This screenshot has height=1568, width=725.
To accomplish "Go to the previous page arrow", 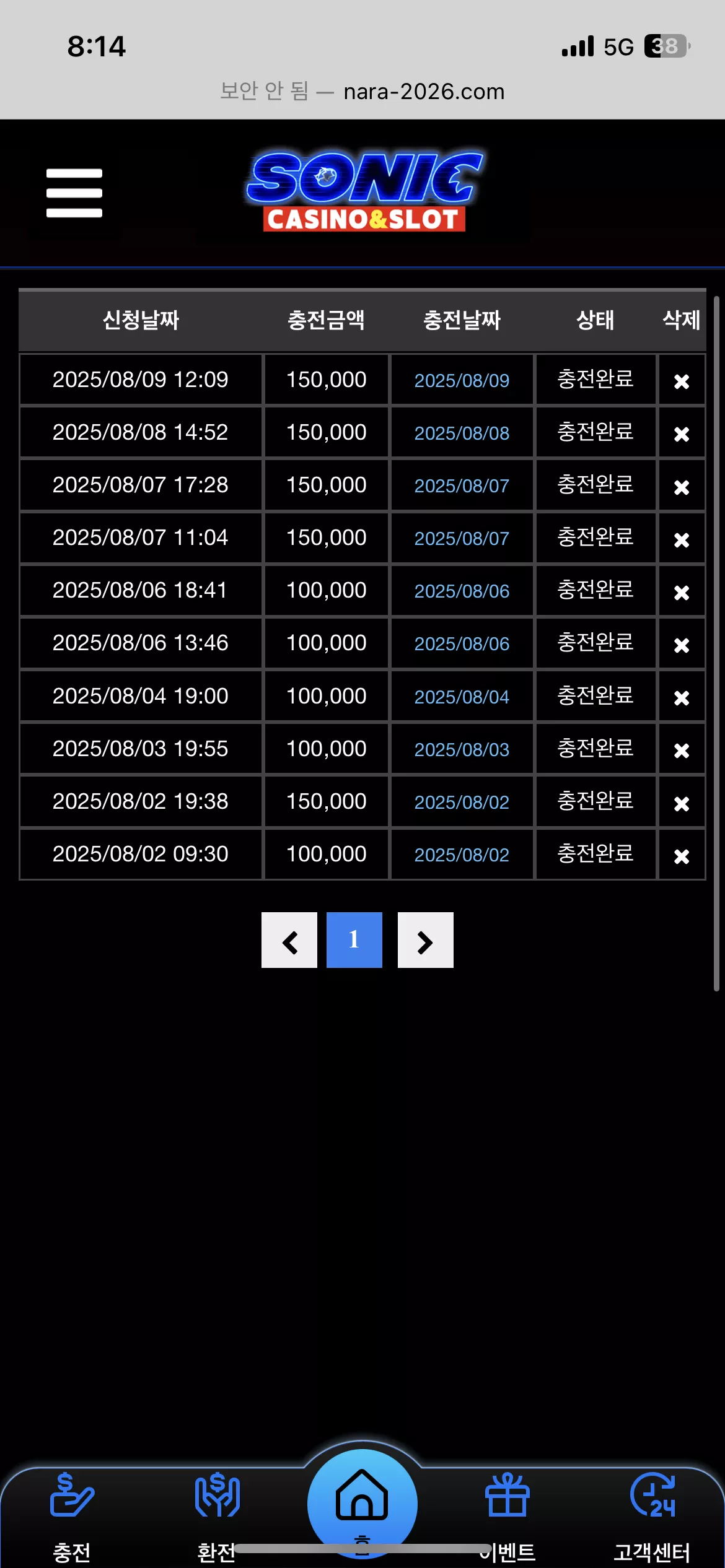I will 289,940.
